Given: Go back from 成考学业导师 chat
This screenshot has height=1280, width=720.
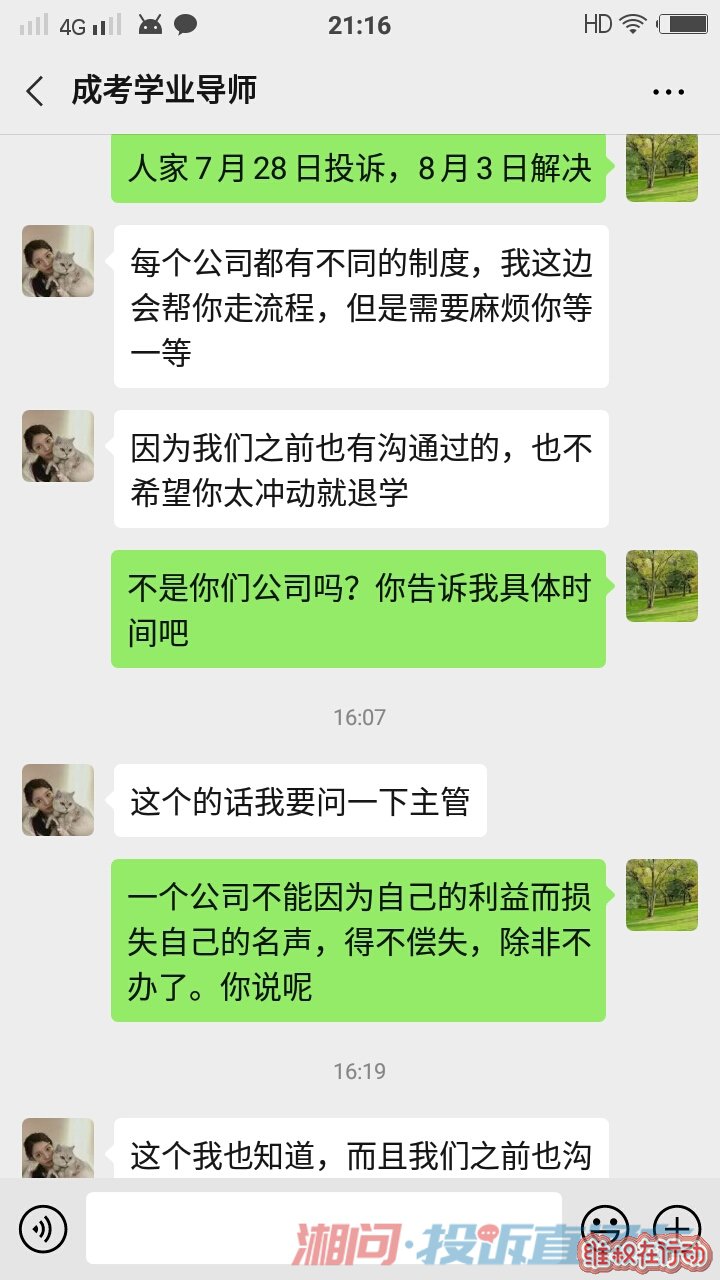Looking at the screenshot, I should pyautogui.click(x=35, y=91).
